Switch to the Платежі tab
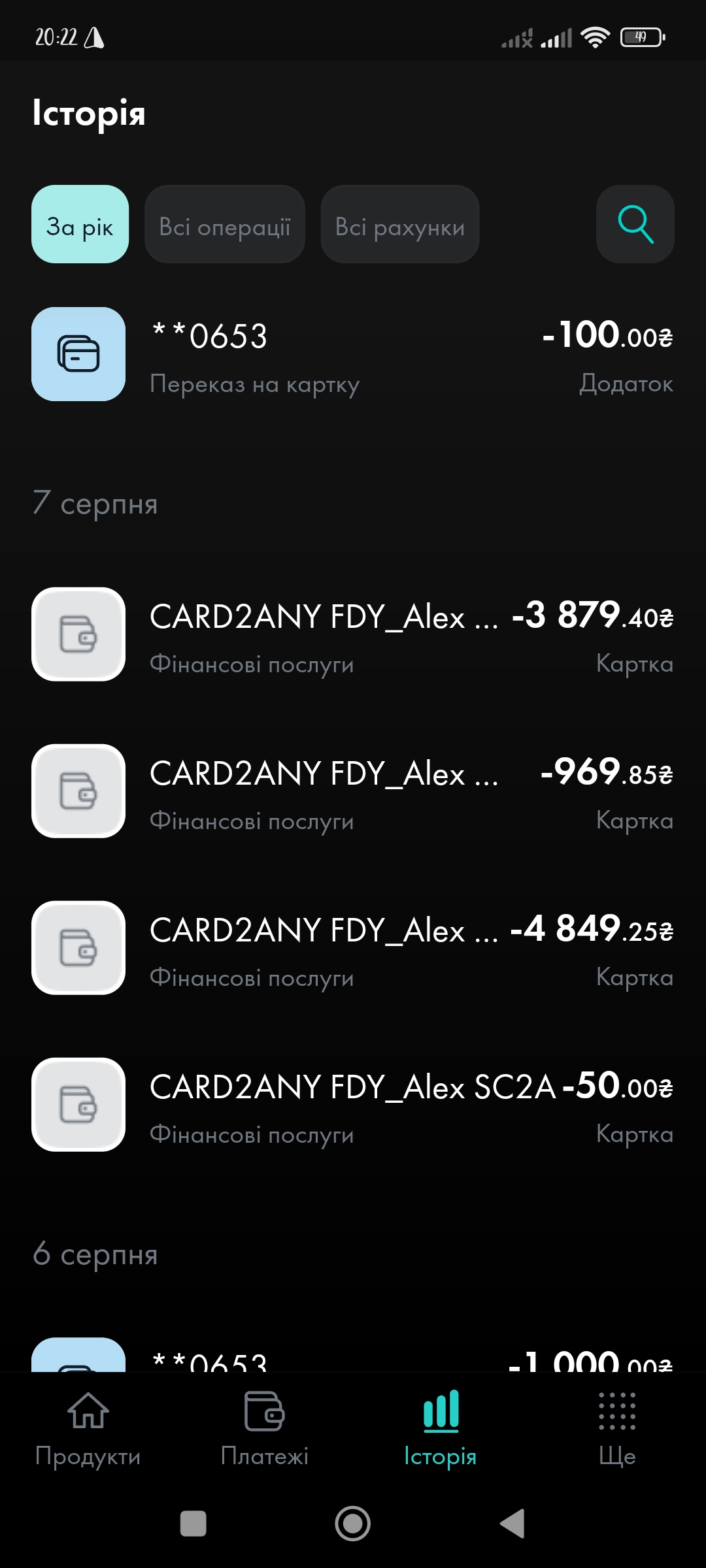Screen dimensions: 706x1568 pos(265,1429)
